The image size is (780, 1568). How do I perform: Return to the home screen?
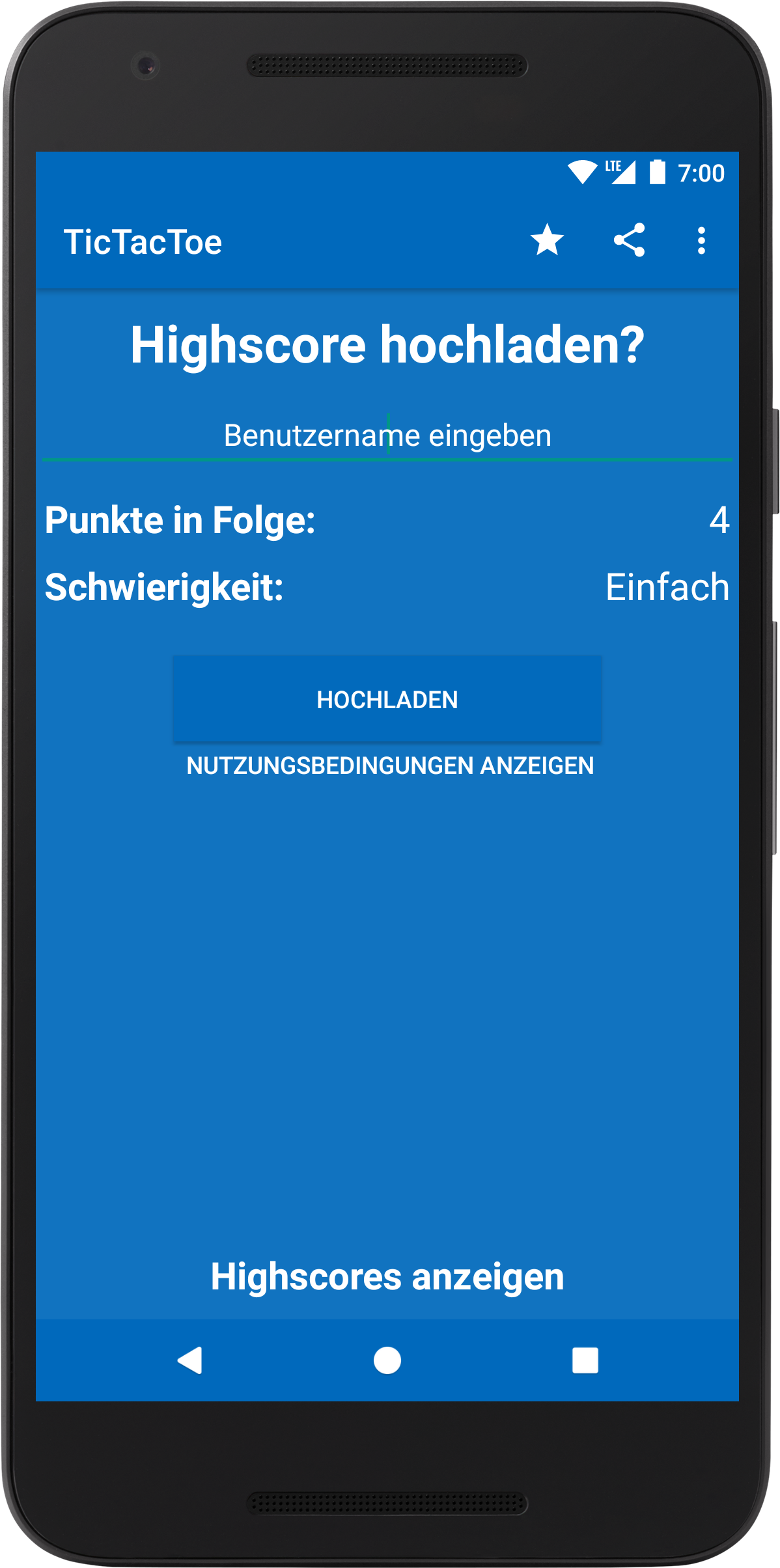(x=387, y=1360)
